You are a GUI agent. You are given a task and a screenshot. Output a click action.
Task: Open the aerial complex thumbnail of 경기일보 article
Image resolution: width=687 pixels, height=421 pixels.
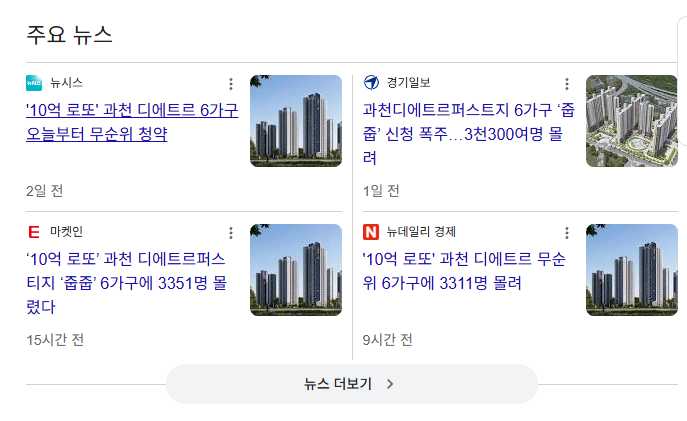click(x=632, y=121)
